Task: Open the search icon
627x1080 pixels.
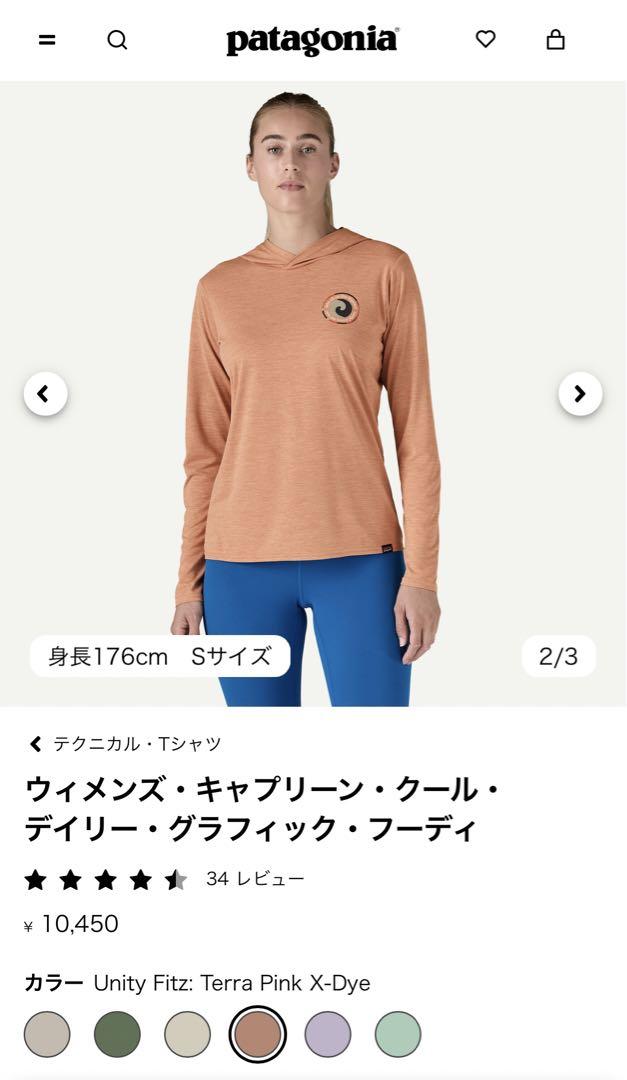Action: [x=117, y=40]
